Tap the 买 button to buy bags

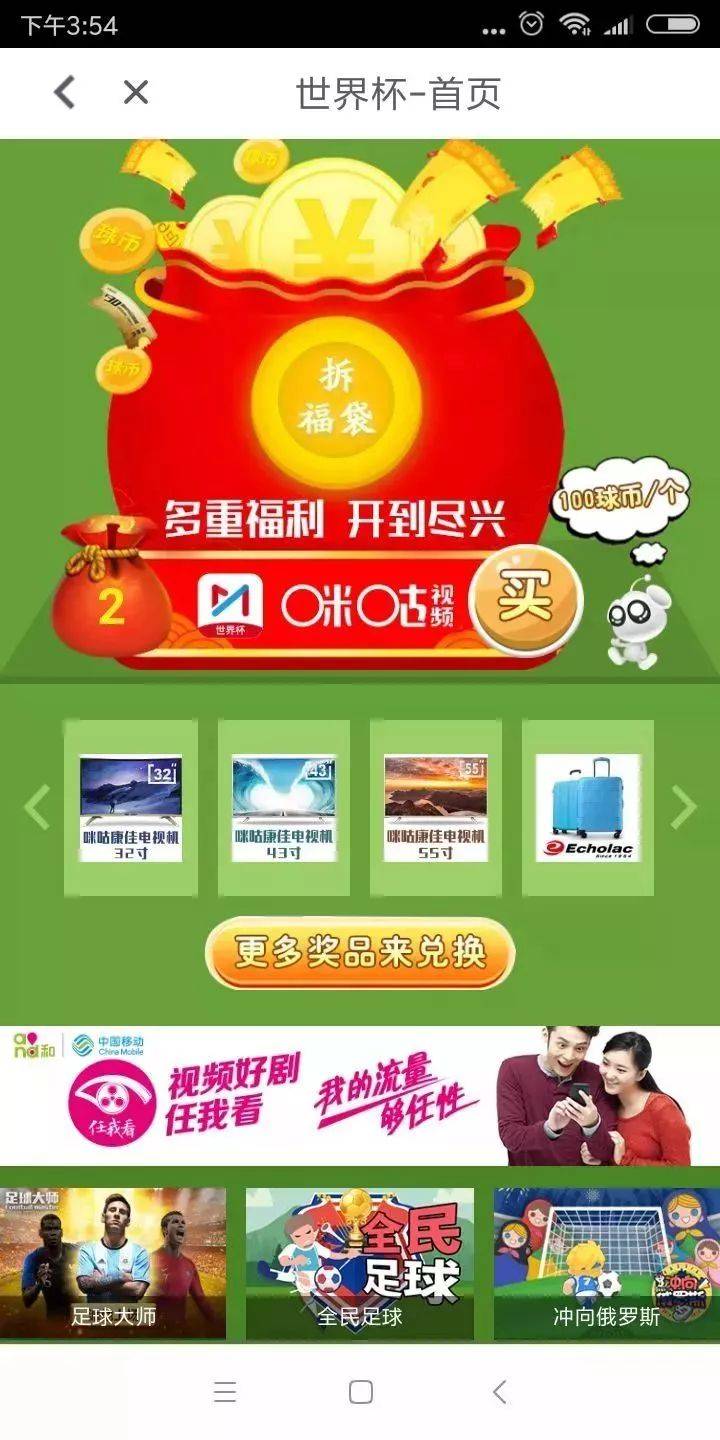tap(526, 599)
